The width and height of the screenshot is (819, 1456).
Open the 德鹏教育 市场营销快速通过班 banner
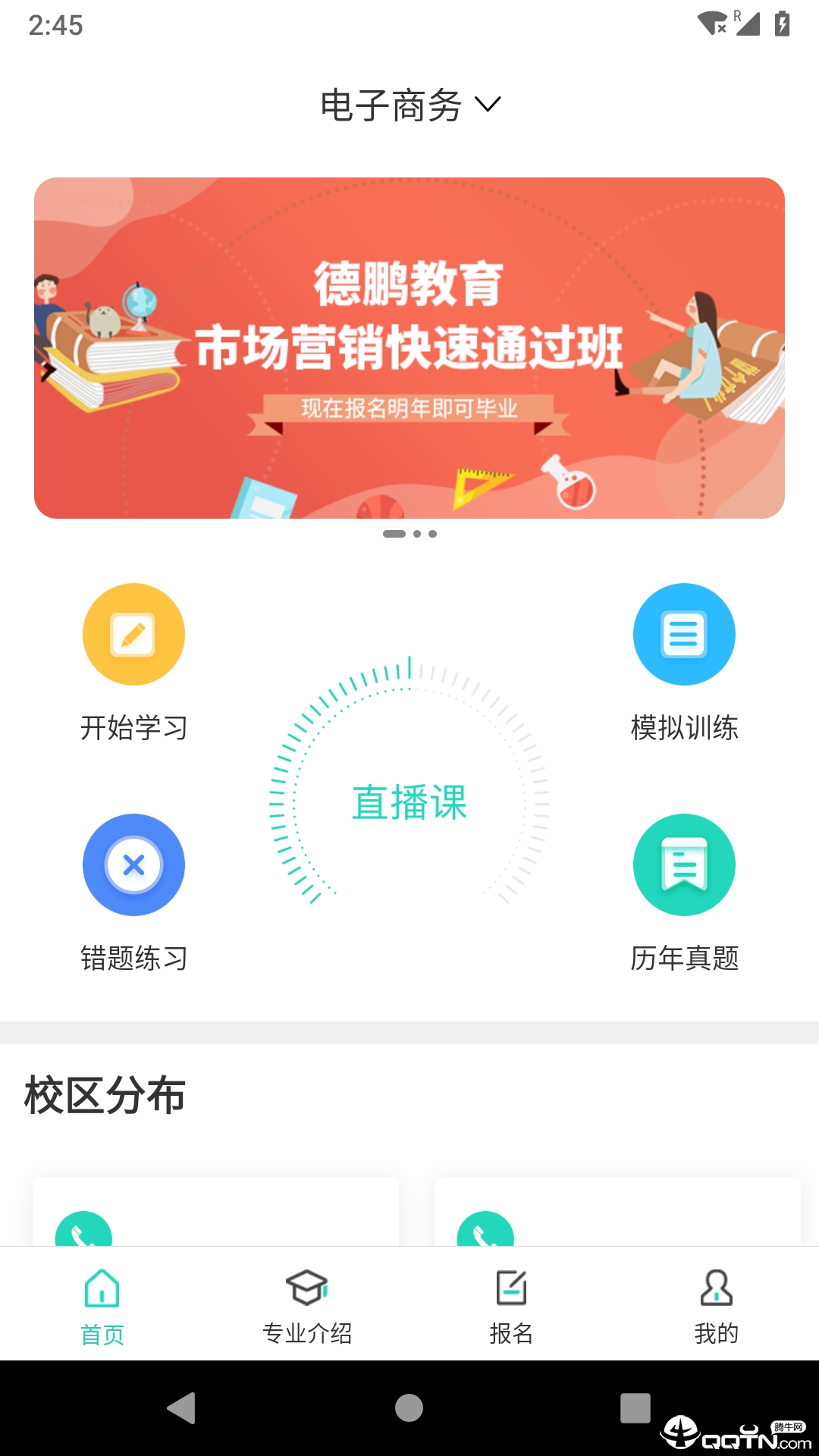point(409,347)
